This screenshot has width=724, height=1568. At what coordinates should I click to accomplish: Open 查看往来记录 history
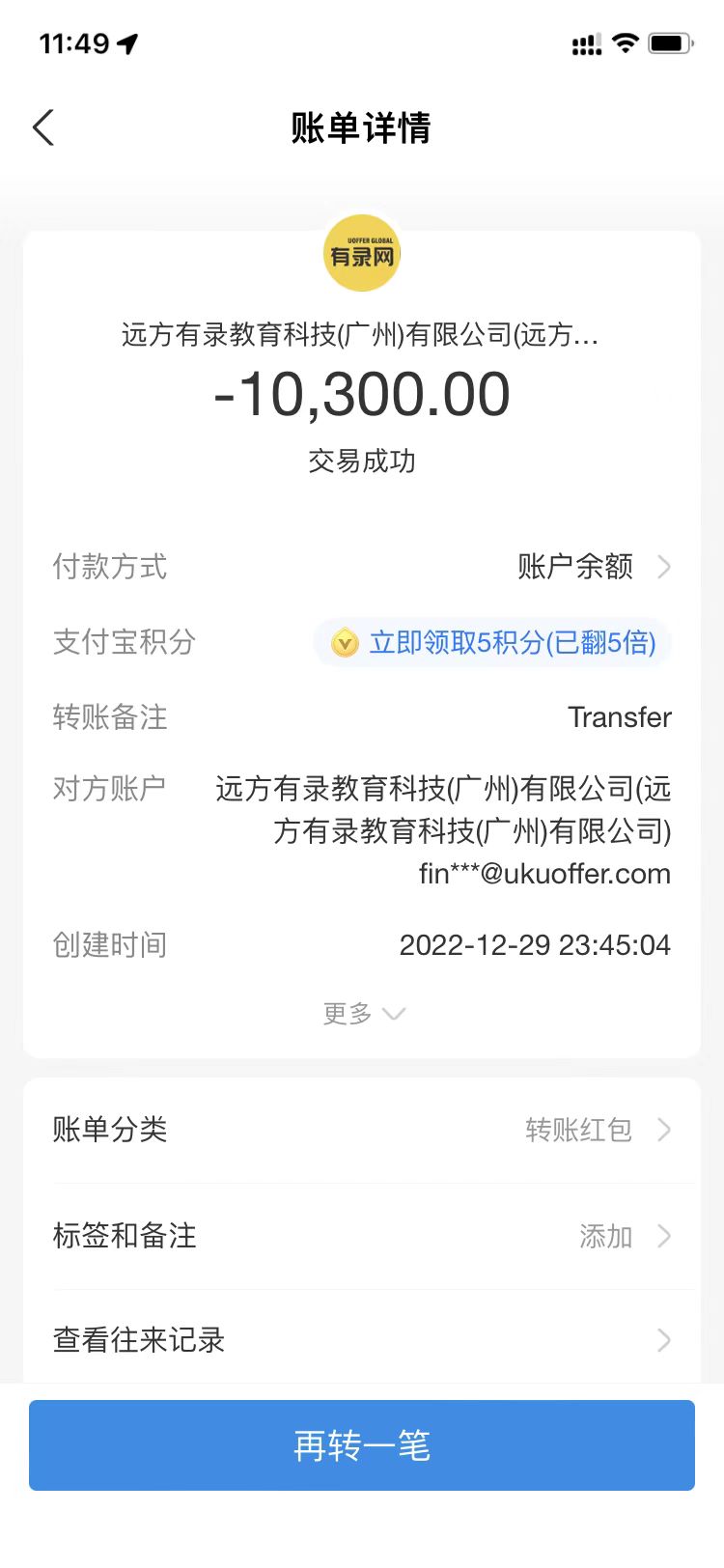(362, 1340)
